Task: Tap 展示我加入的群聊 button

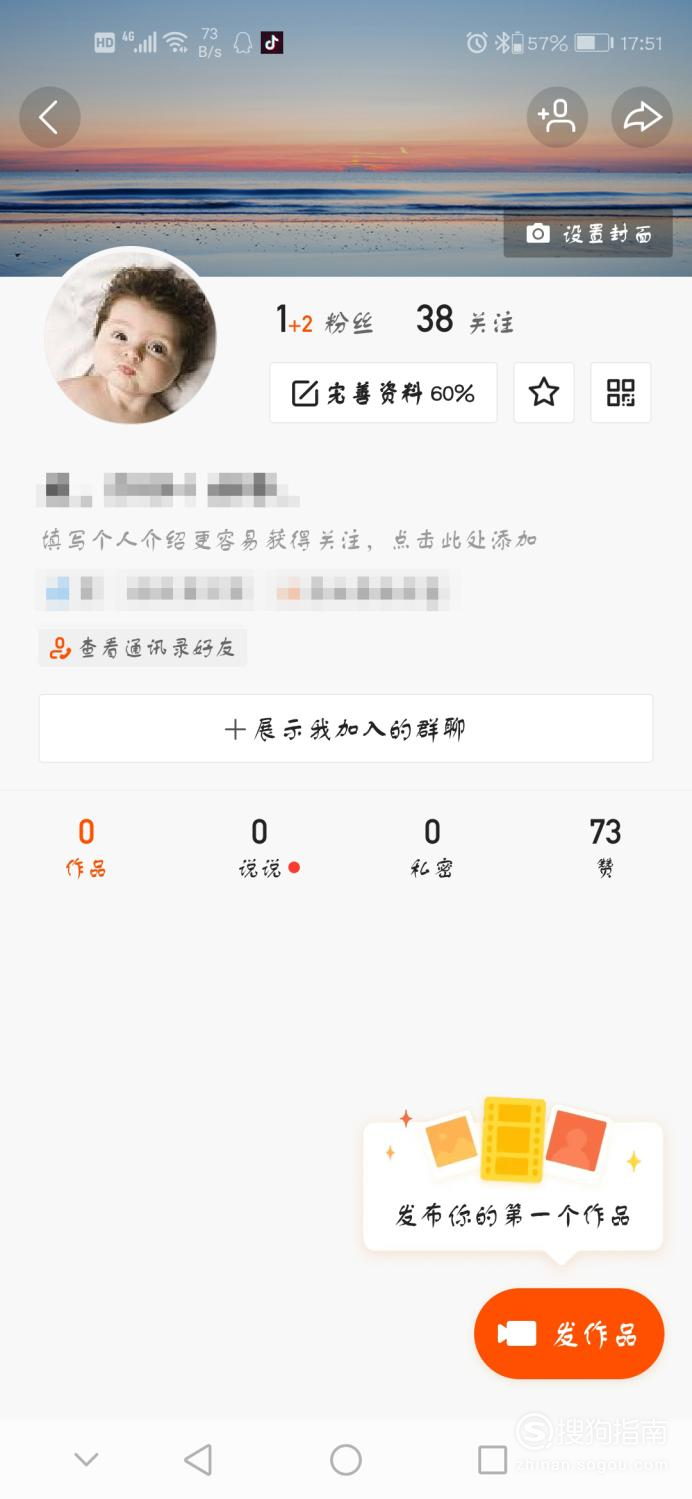Action: click(x=346, y=729)
